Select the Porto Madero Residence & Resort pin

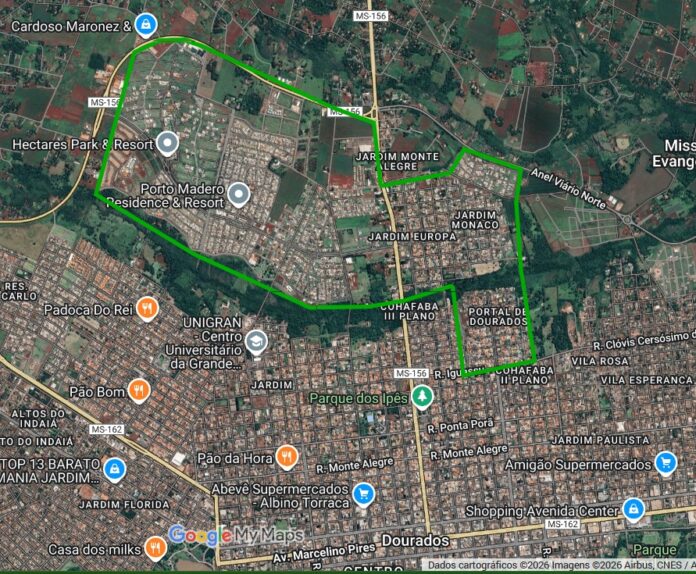[238, 194]
